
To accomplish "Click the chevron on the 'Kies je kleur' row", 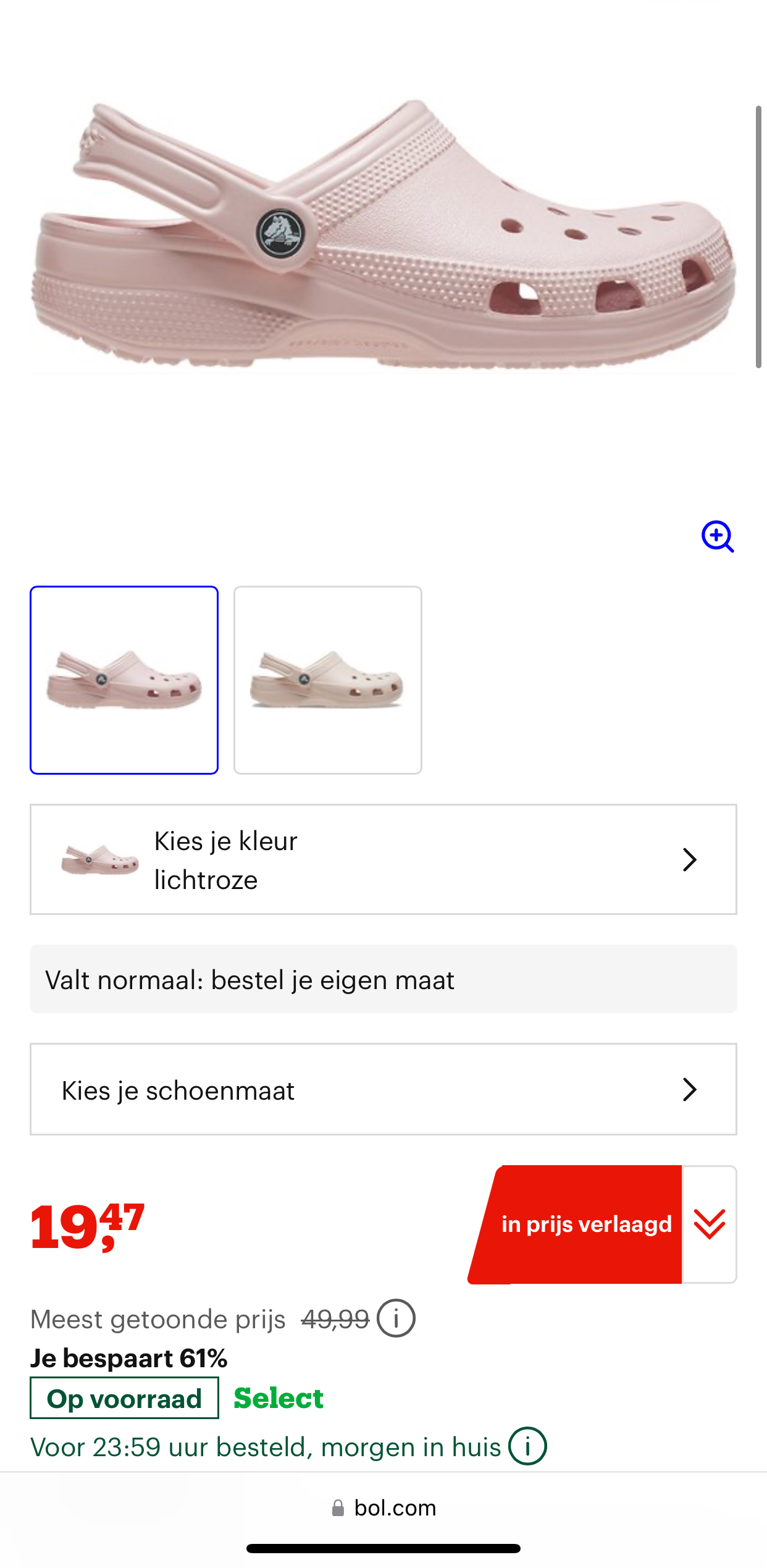I will point(689,859).
